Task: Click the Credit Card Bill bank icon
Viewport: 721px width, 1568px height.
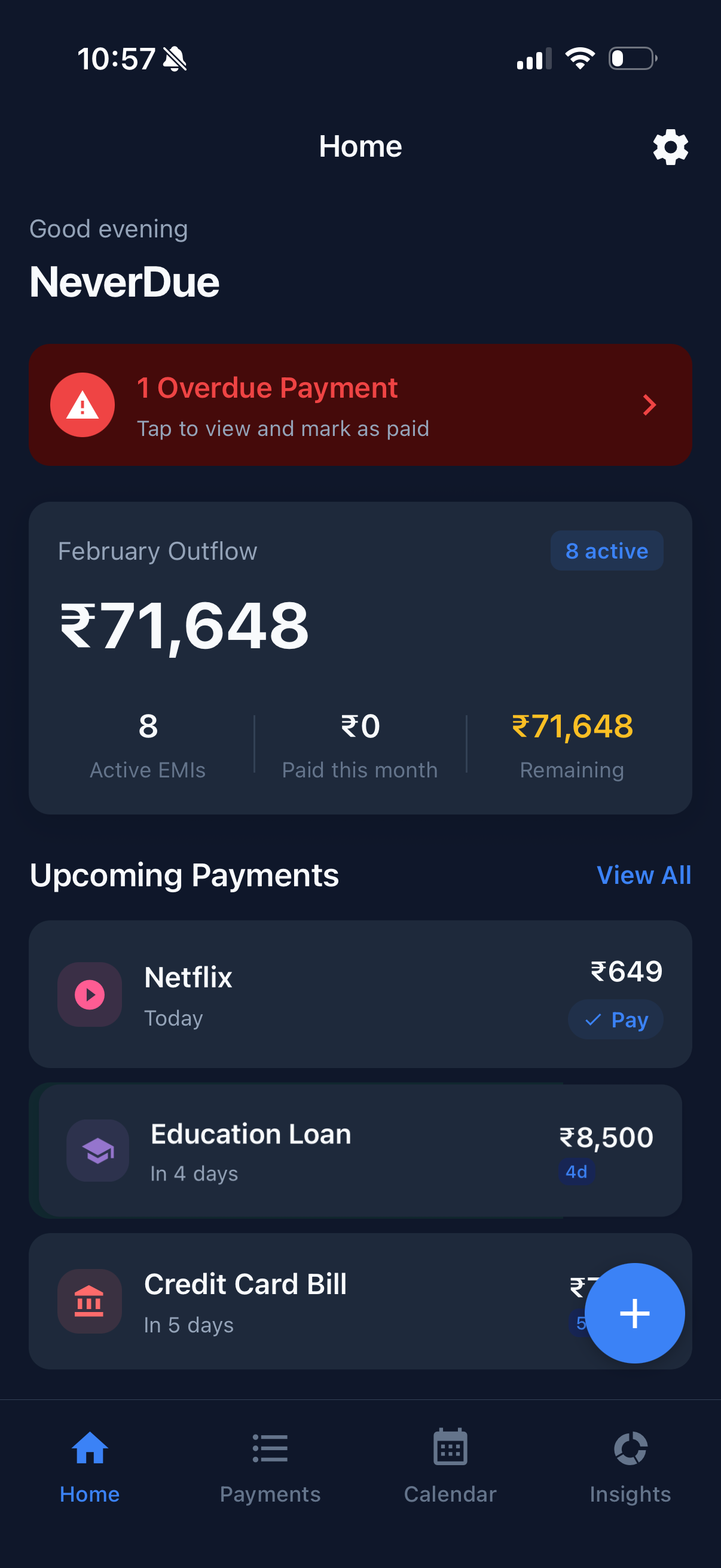Action: pyautogui.click(x=90, y=1302)
